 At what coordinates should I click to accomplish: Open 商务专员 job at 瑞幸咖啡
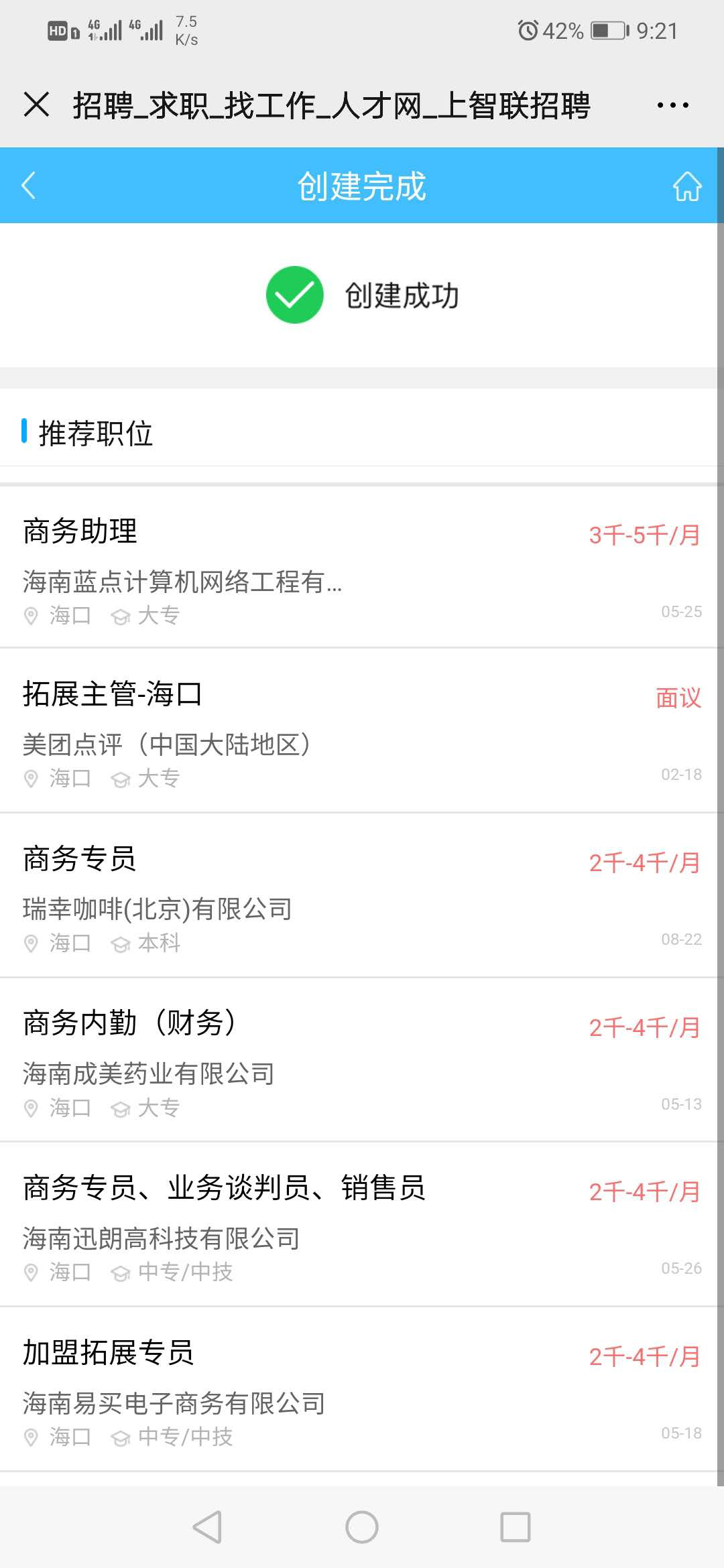(x=362, y=896)
